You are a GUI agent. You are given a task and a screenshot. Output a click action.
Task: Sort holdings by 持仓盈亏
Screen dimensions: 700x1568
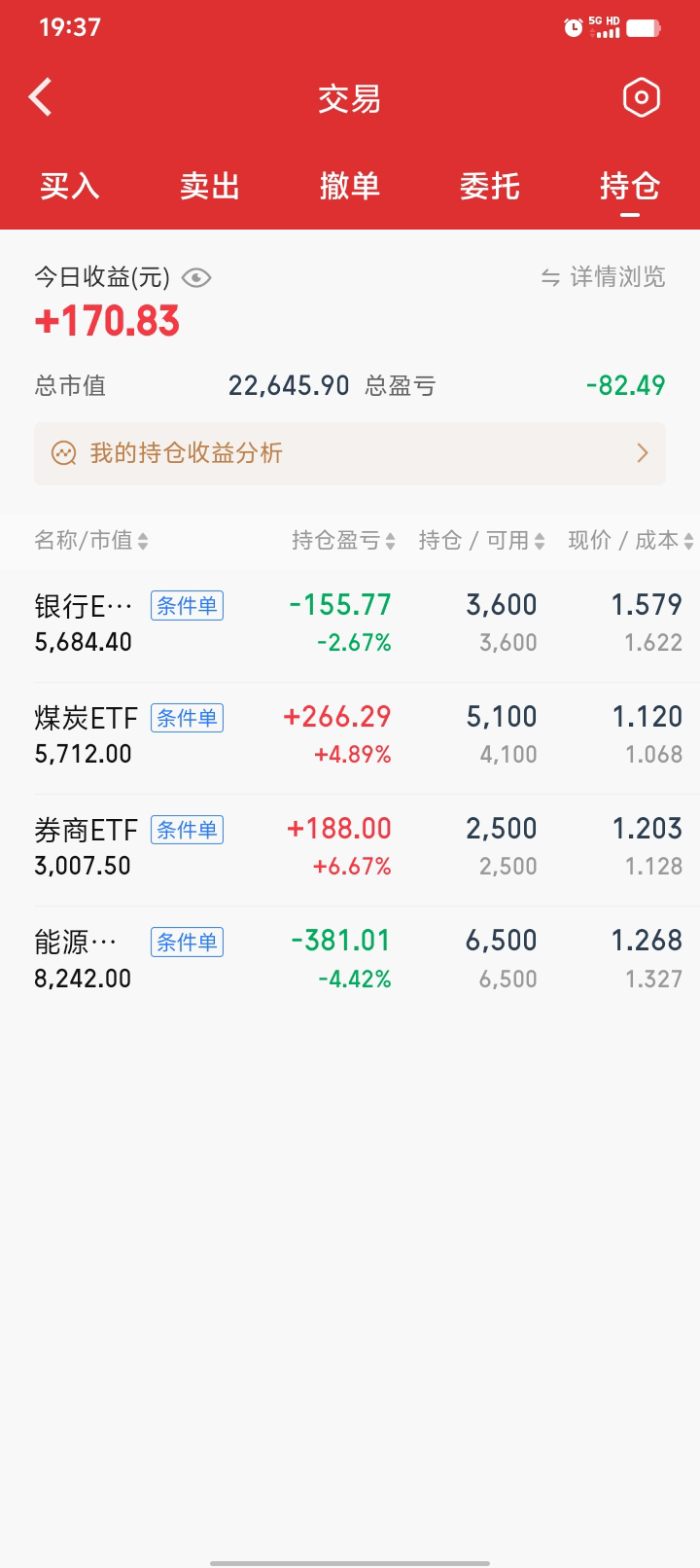pyautogui.click(x=343, y=541)
